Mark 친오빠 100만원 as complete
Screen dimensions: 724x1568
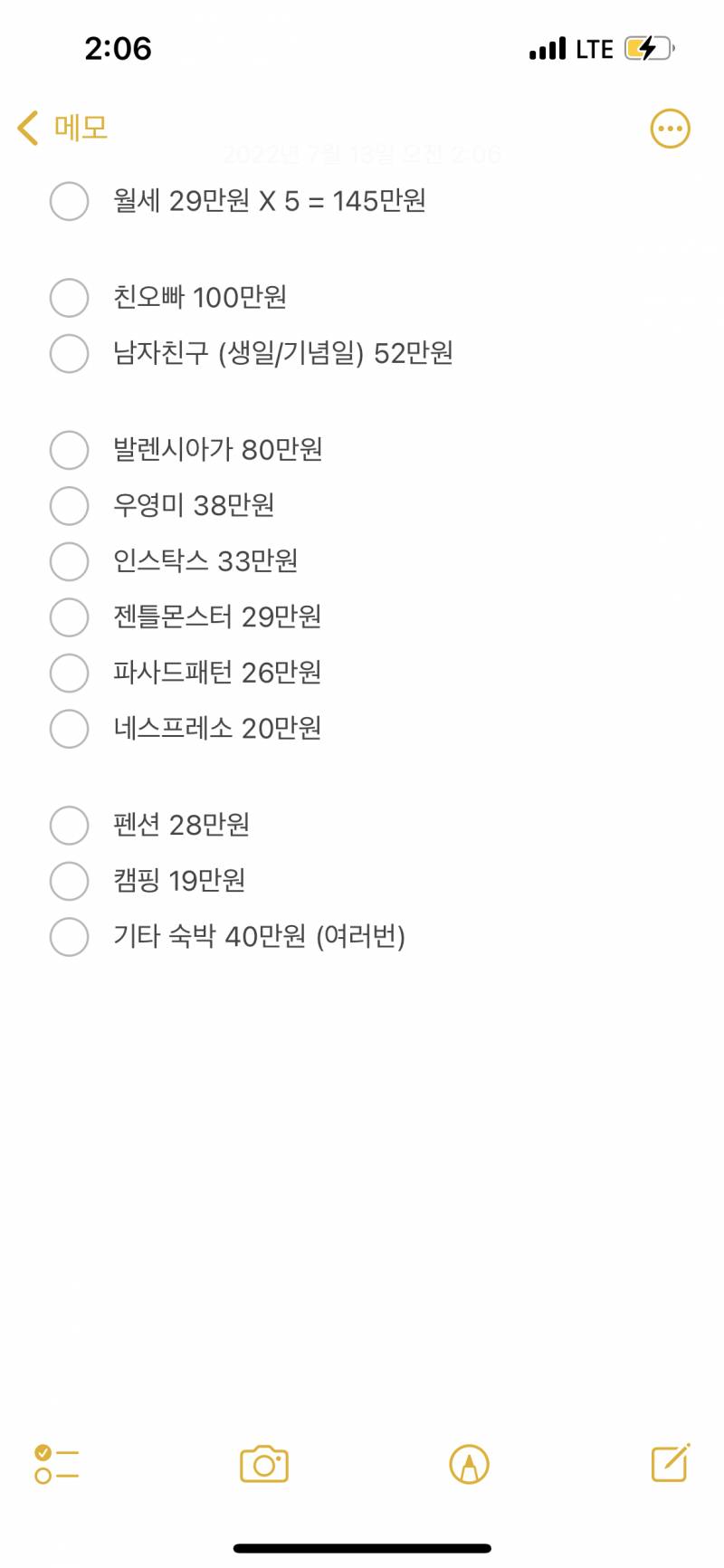click(x=69, y=297)
